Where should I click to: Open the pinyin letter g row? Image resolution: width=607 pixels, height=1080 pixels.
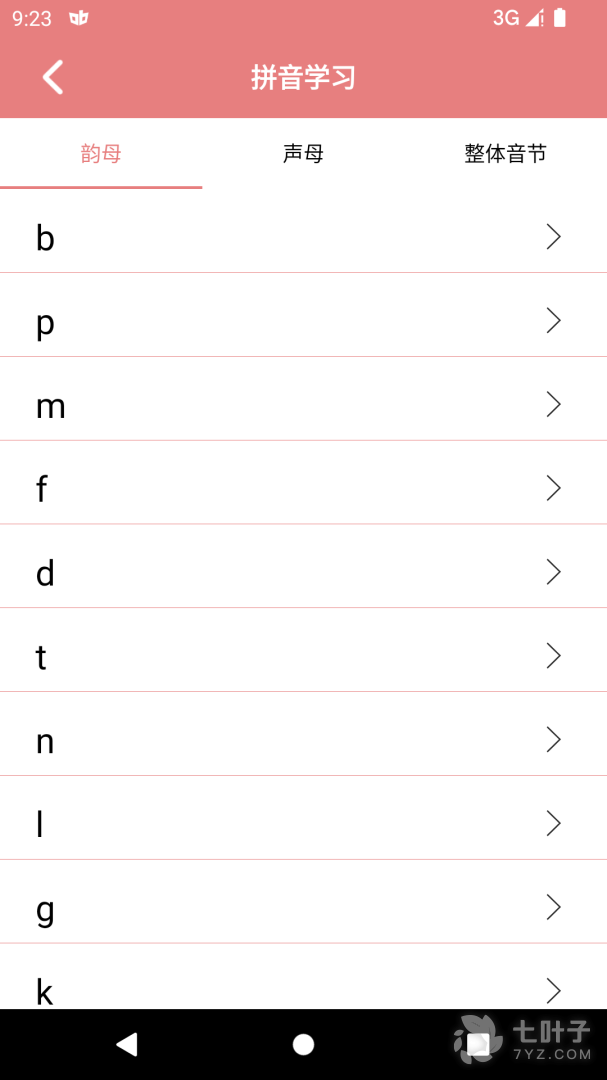click(x=303, y=908)
